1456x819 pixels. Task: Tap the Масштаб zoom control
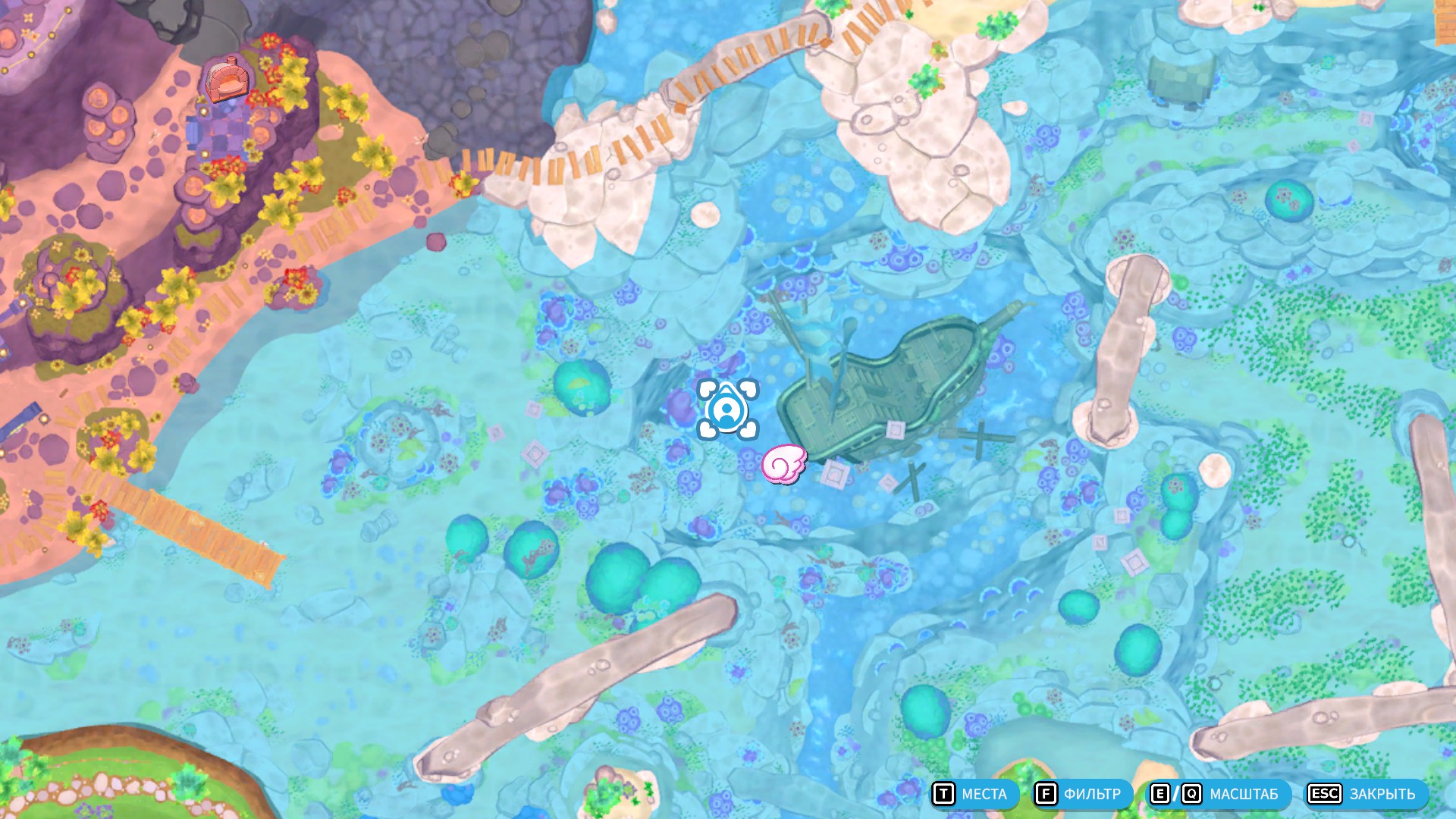tap(1218, 794)
